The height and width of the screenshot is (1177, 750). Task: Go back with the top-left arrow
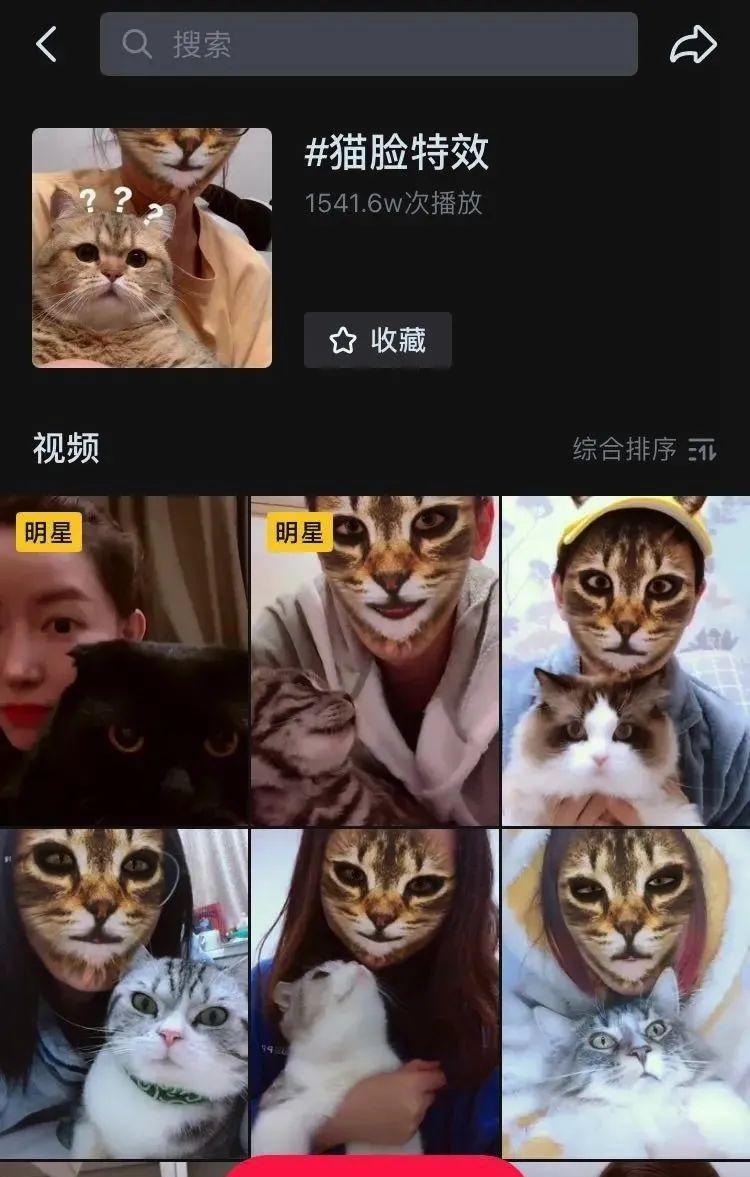(46, 44)
